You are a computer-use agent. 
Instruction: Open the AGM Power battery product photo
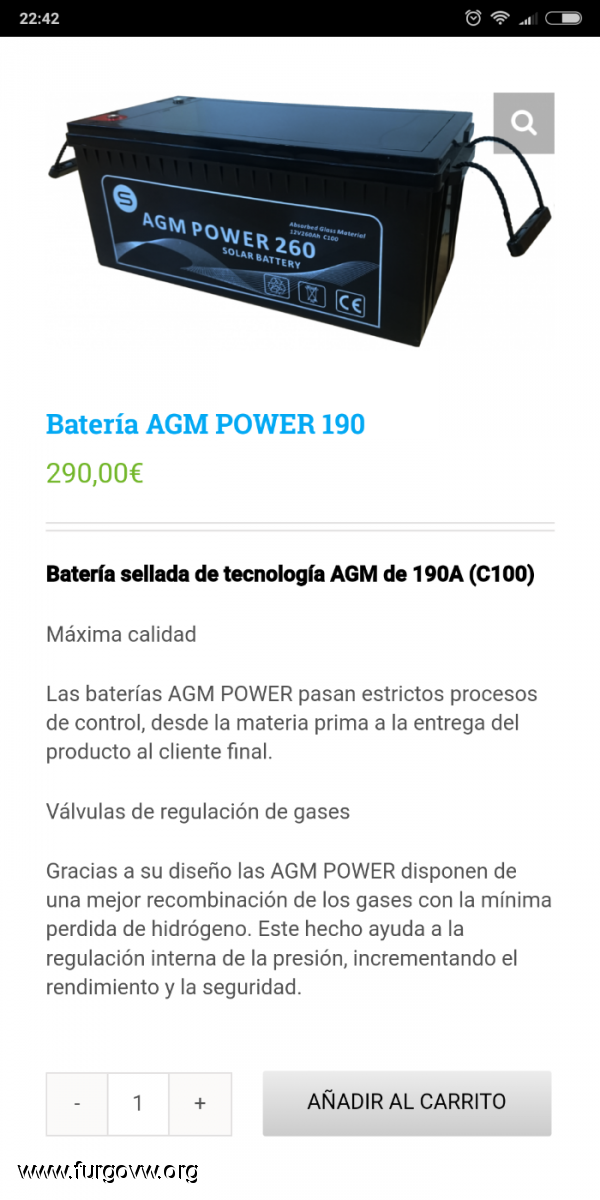pos(300,220)
